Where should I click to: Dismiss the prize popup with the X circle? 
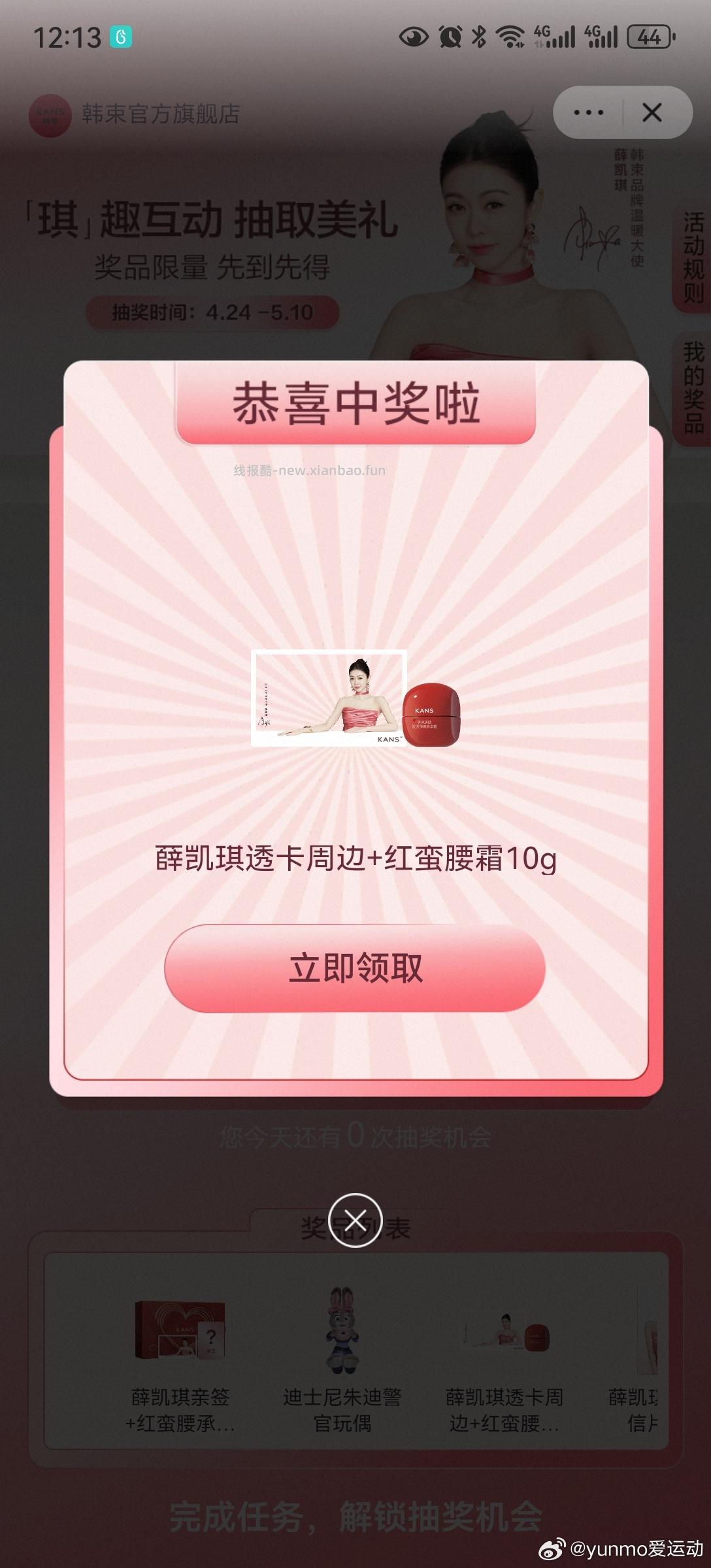tap(355, 1220)
